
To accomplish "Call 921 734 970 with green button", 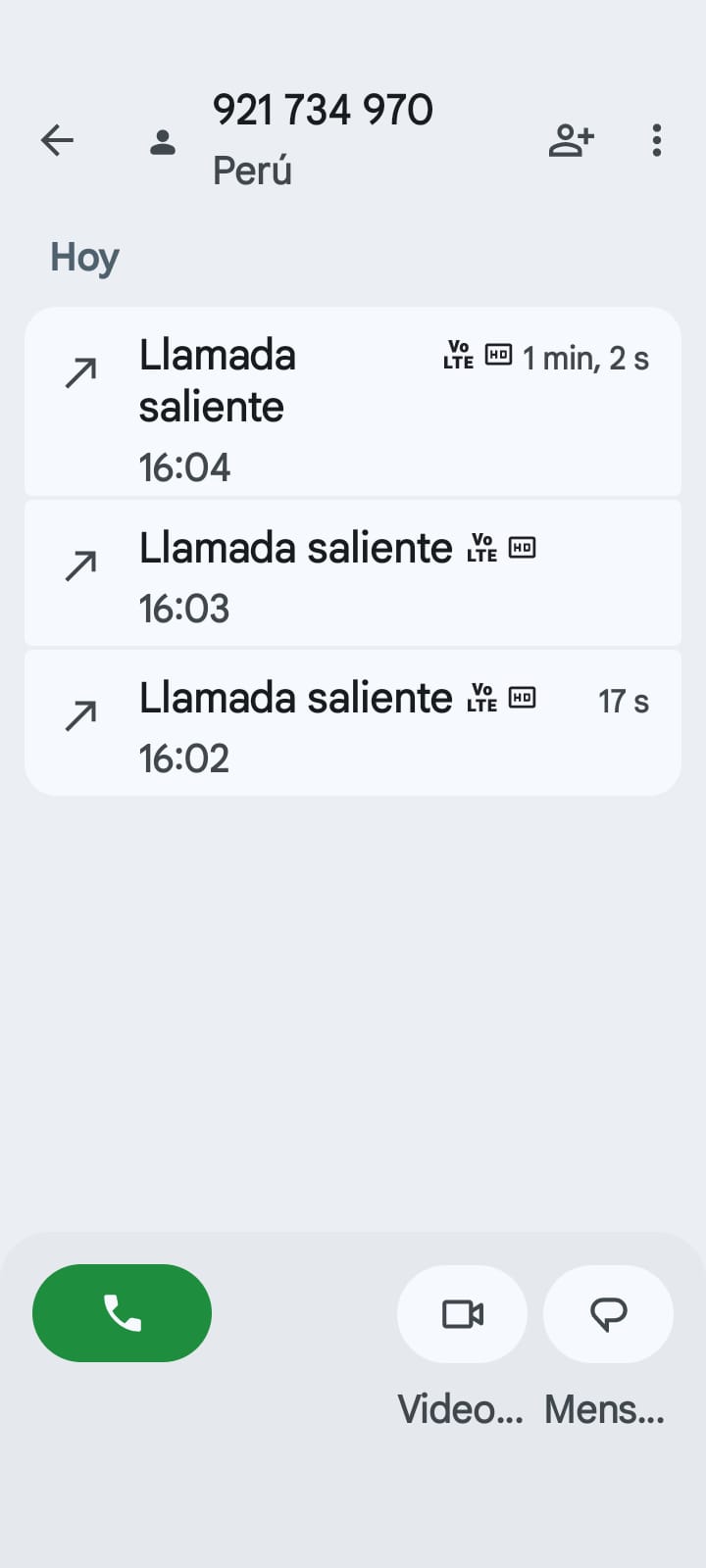I will [x=122, y=1312].
